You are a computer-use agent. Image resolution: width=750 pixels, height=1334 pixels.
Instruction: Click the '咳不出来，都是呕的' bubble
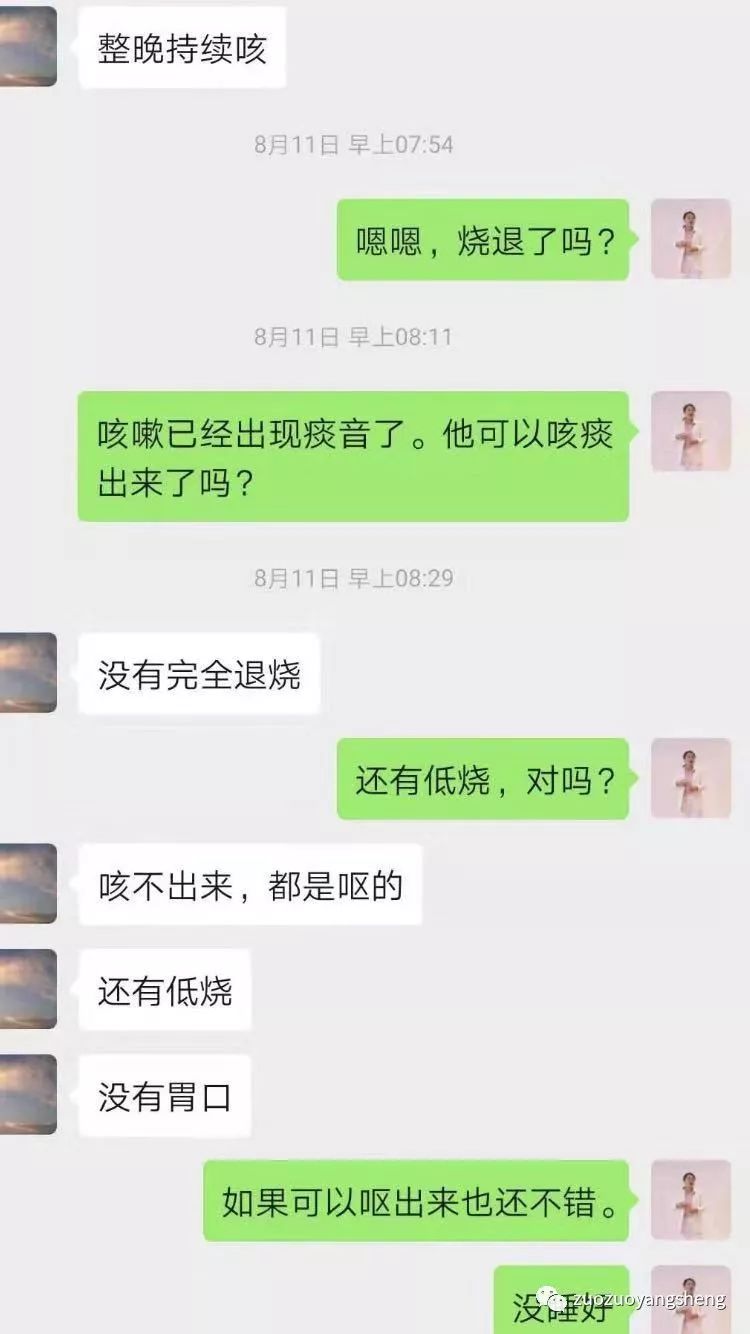[250, 884]
